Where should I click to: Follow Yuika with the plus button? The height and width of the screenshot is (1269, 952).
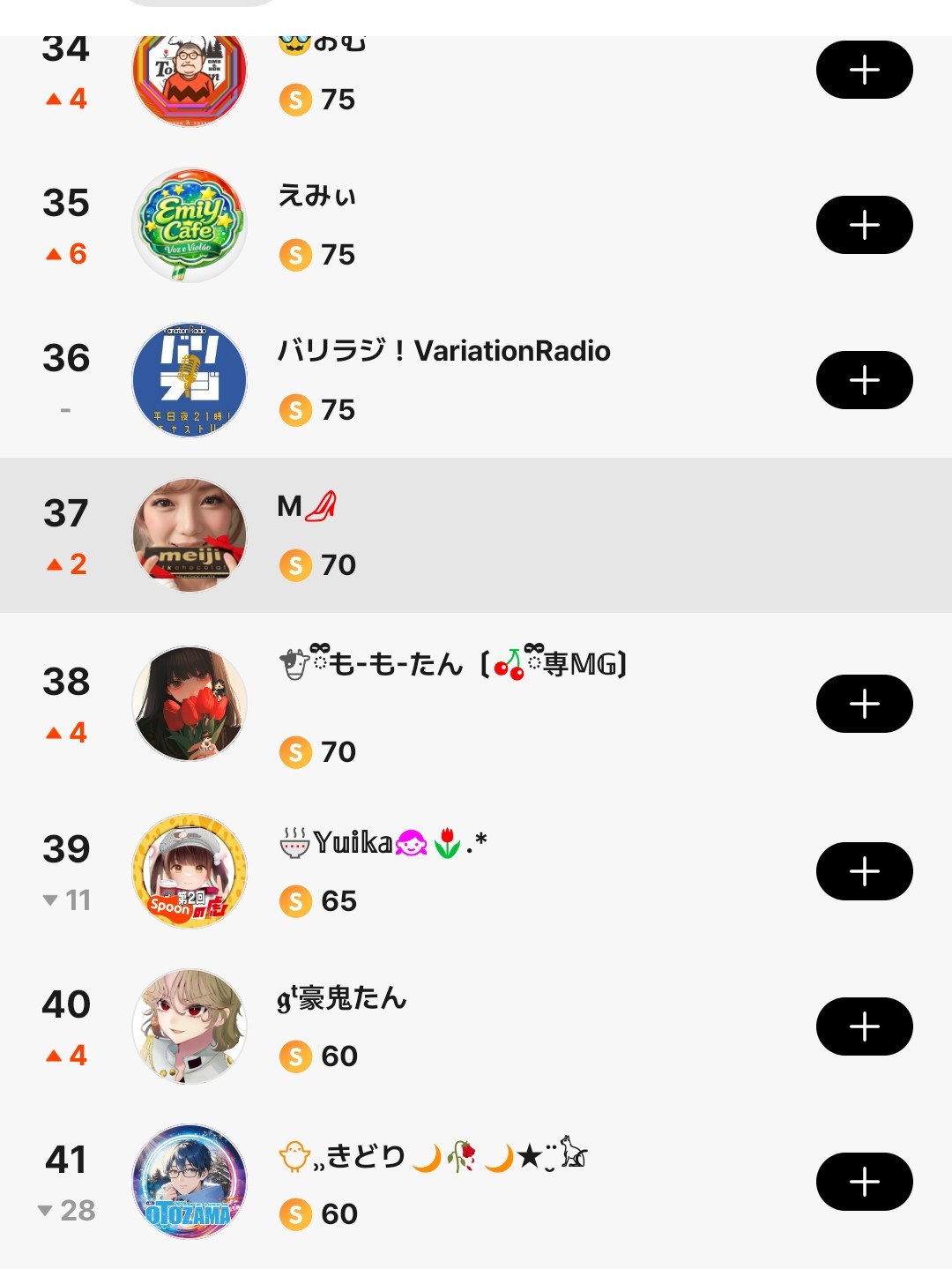point(864,871)
